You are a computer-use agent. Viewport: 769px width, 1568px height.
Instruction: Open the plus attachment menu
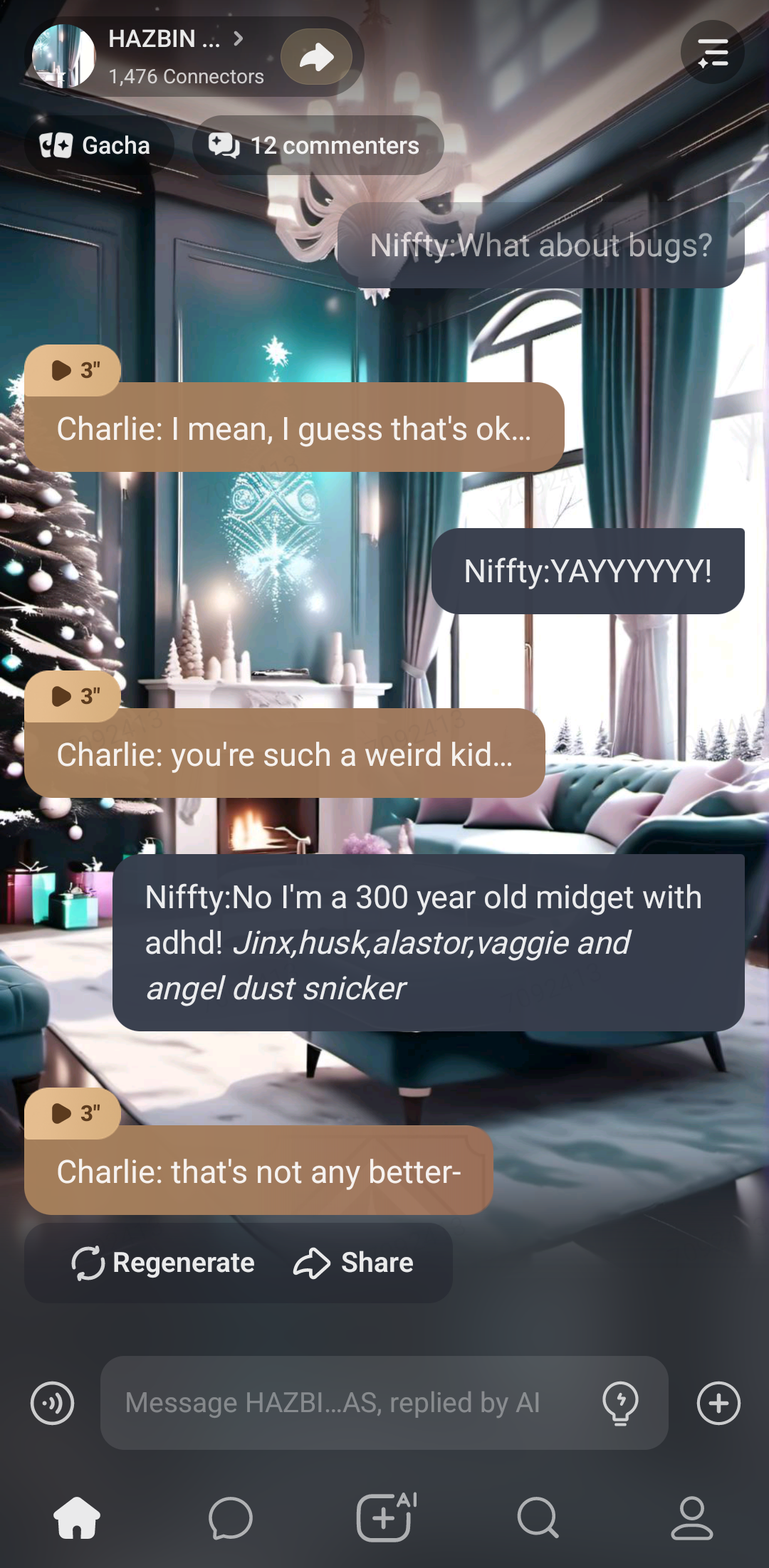coord(718,1403)
